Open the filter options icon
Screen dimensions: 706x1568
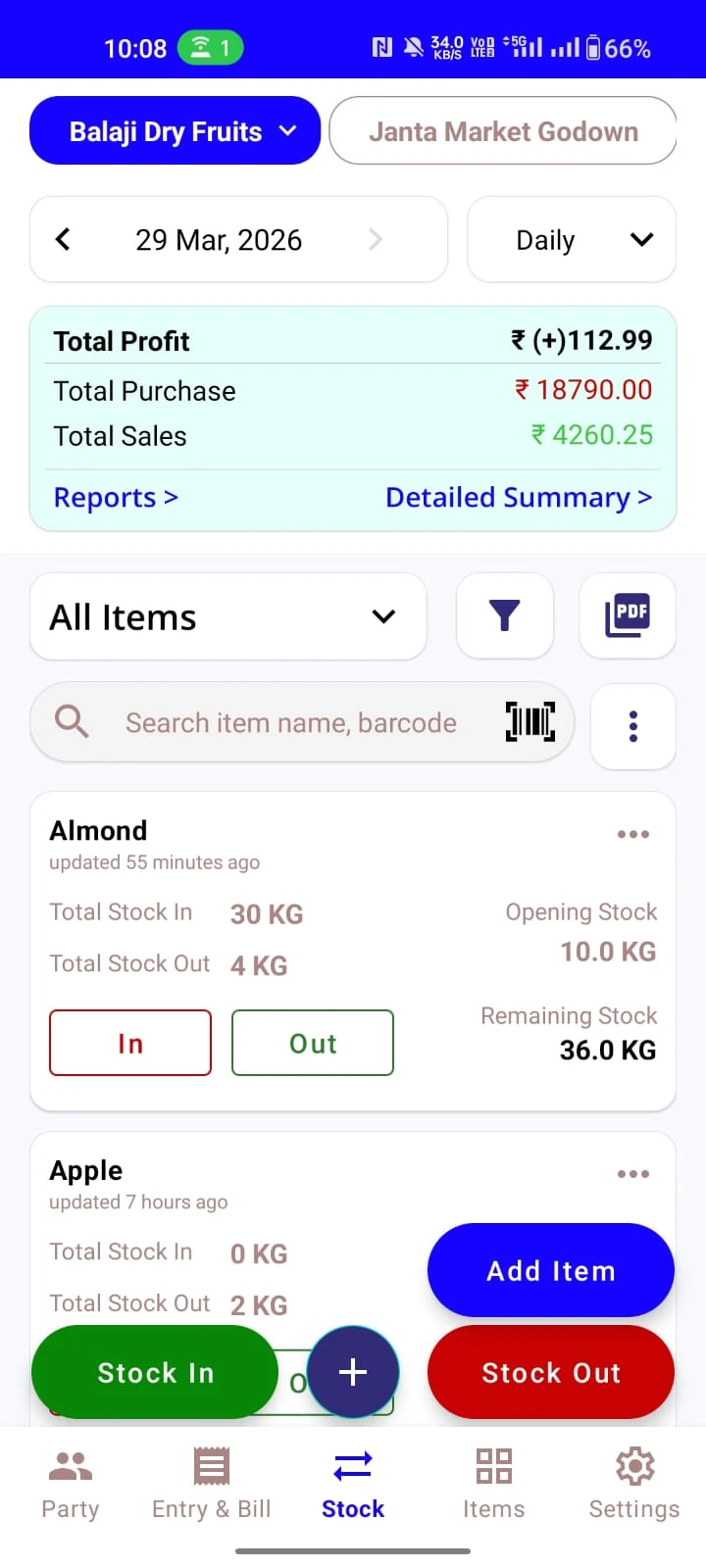pos(504,615)
